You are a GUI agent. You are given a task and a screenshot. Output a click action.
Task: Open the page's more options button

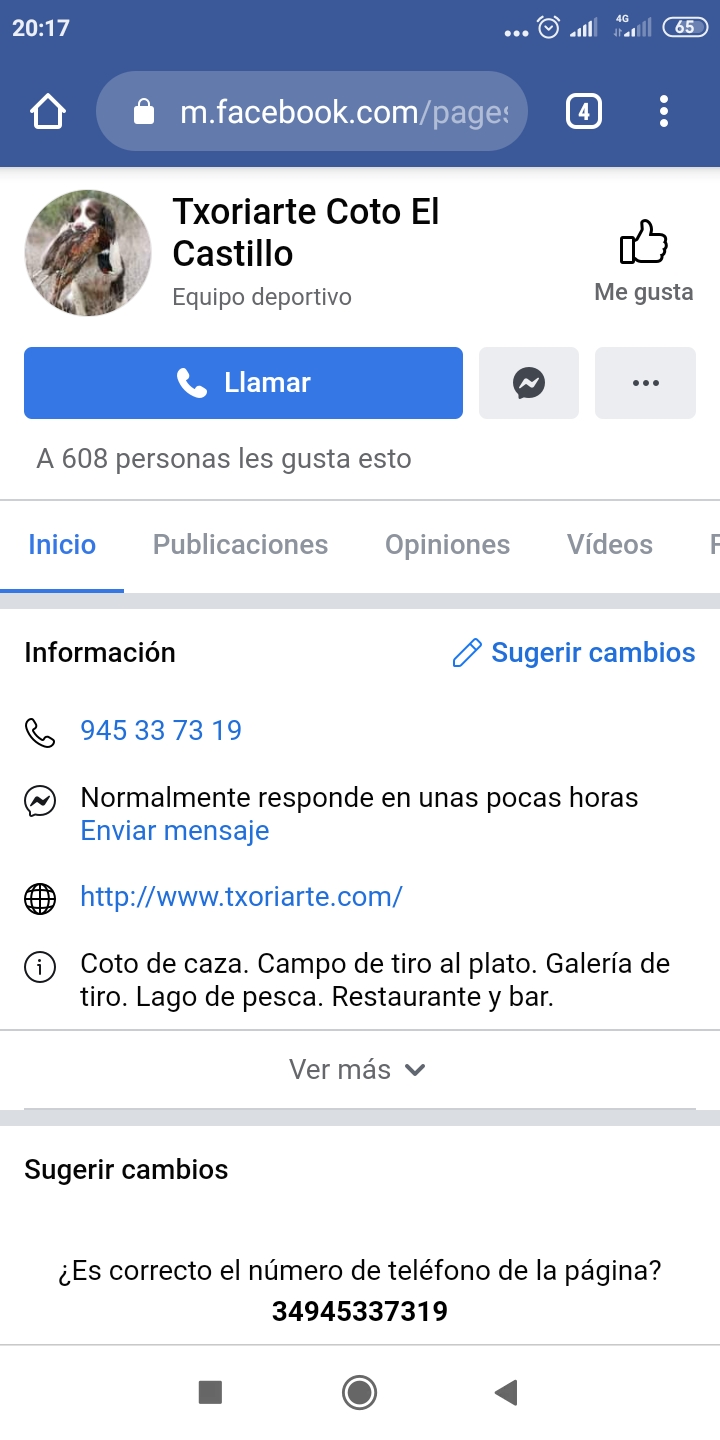click(645, 383)
